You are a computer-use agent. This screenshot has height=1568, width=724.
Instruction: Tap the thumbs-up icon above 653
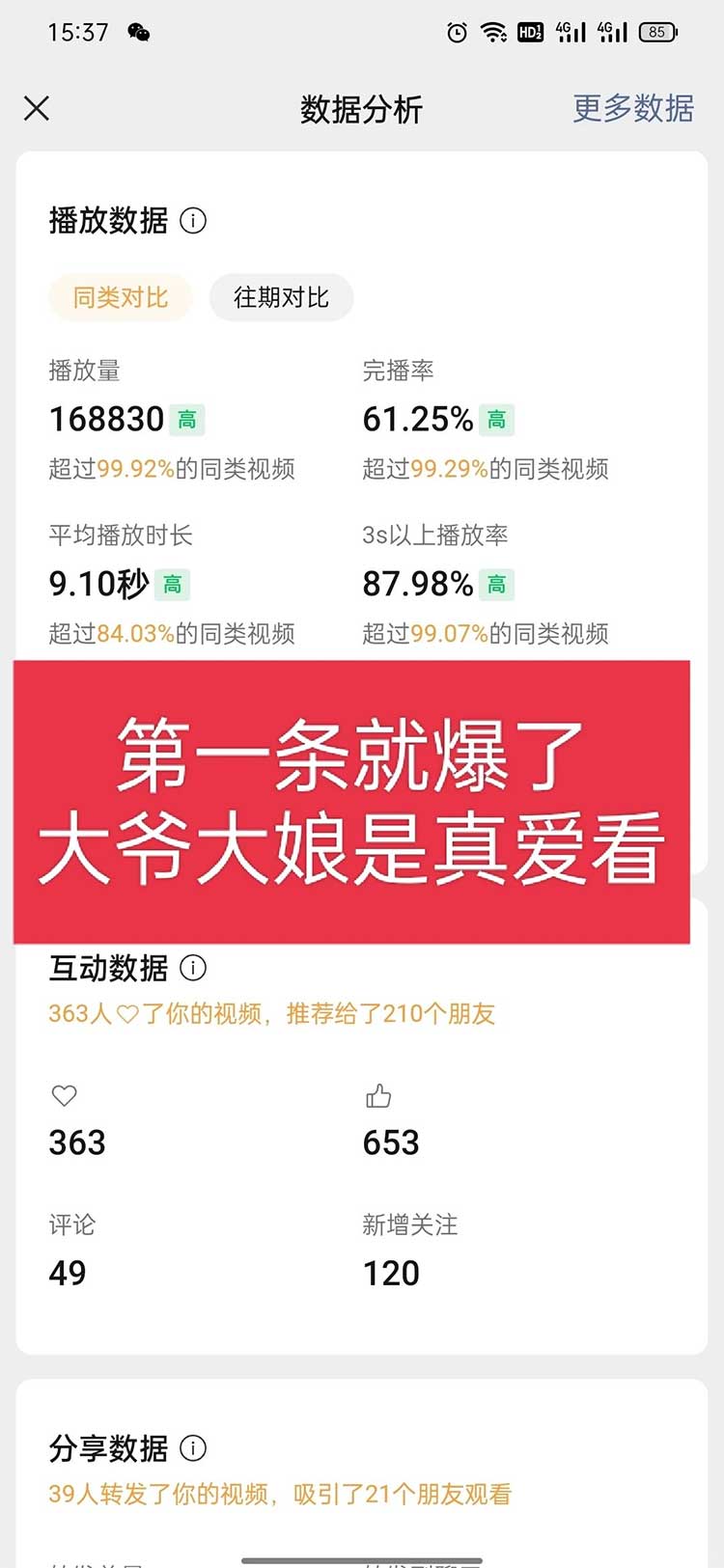click(x=378, y=1095)
